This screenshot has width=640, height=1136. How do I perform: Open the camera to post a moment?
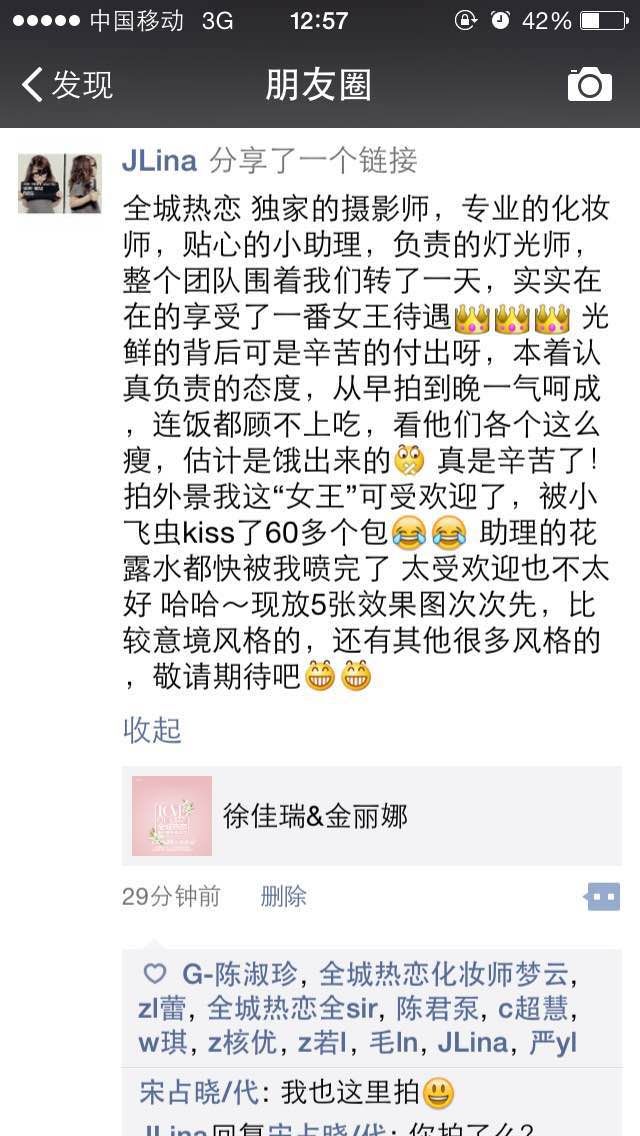pyautogui.click(x=589, y=85)
